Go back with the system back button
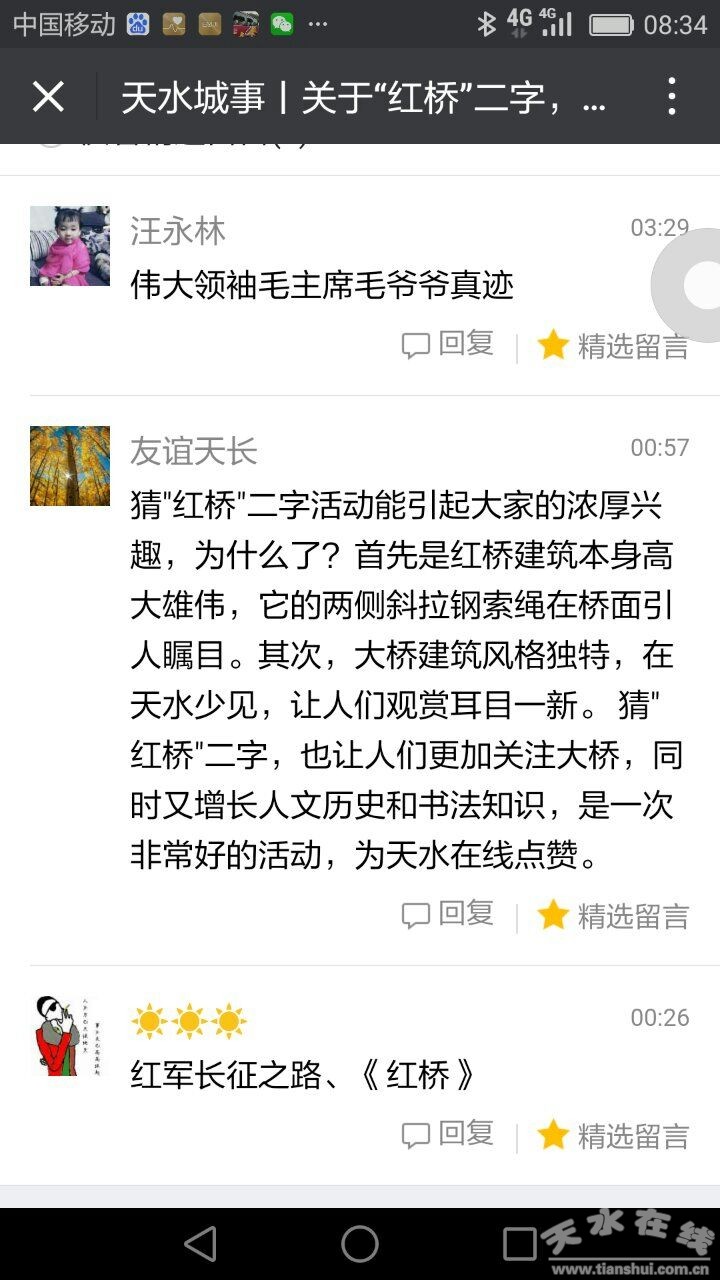 201,1244
